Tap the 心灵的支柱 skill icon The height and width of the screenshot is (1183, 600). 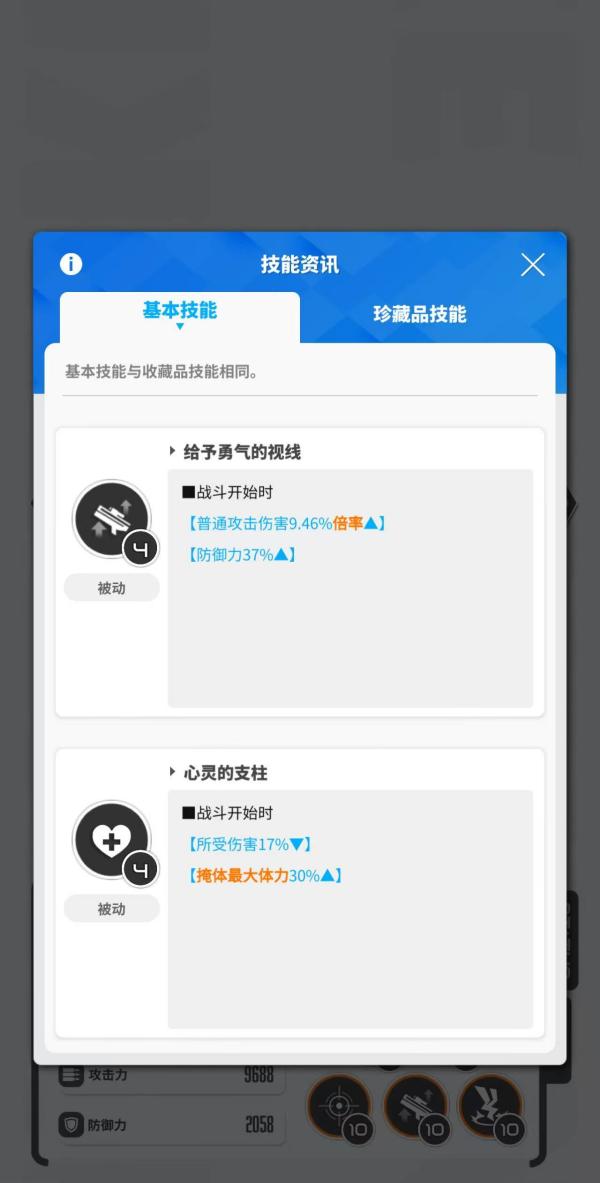tap(112, 840)
